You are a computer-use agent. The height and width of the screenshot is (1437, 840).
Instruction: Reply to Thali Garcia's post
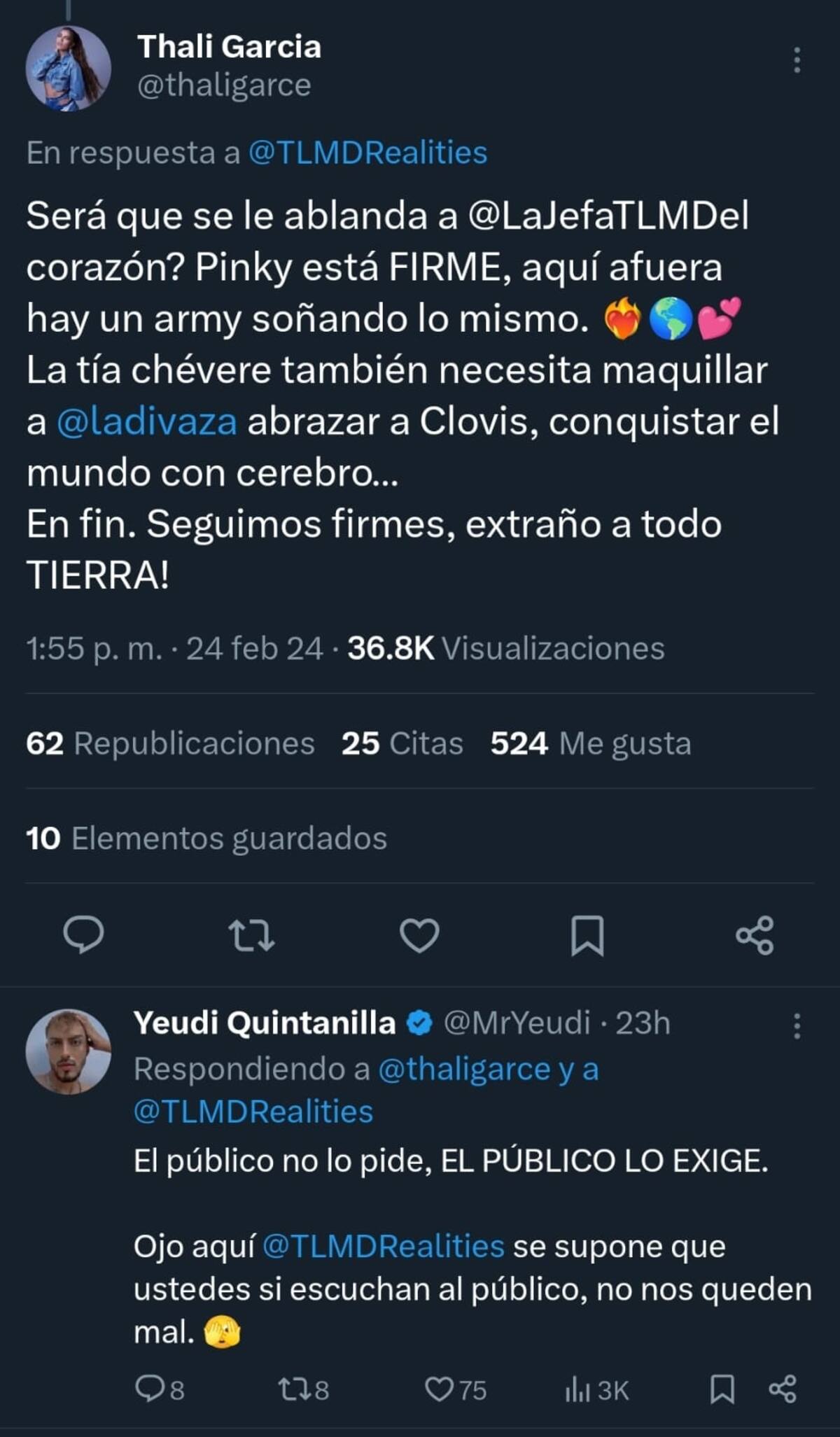click(x=83, y=934)
